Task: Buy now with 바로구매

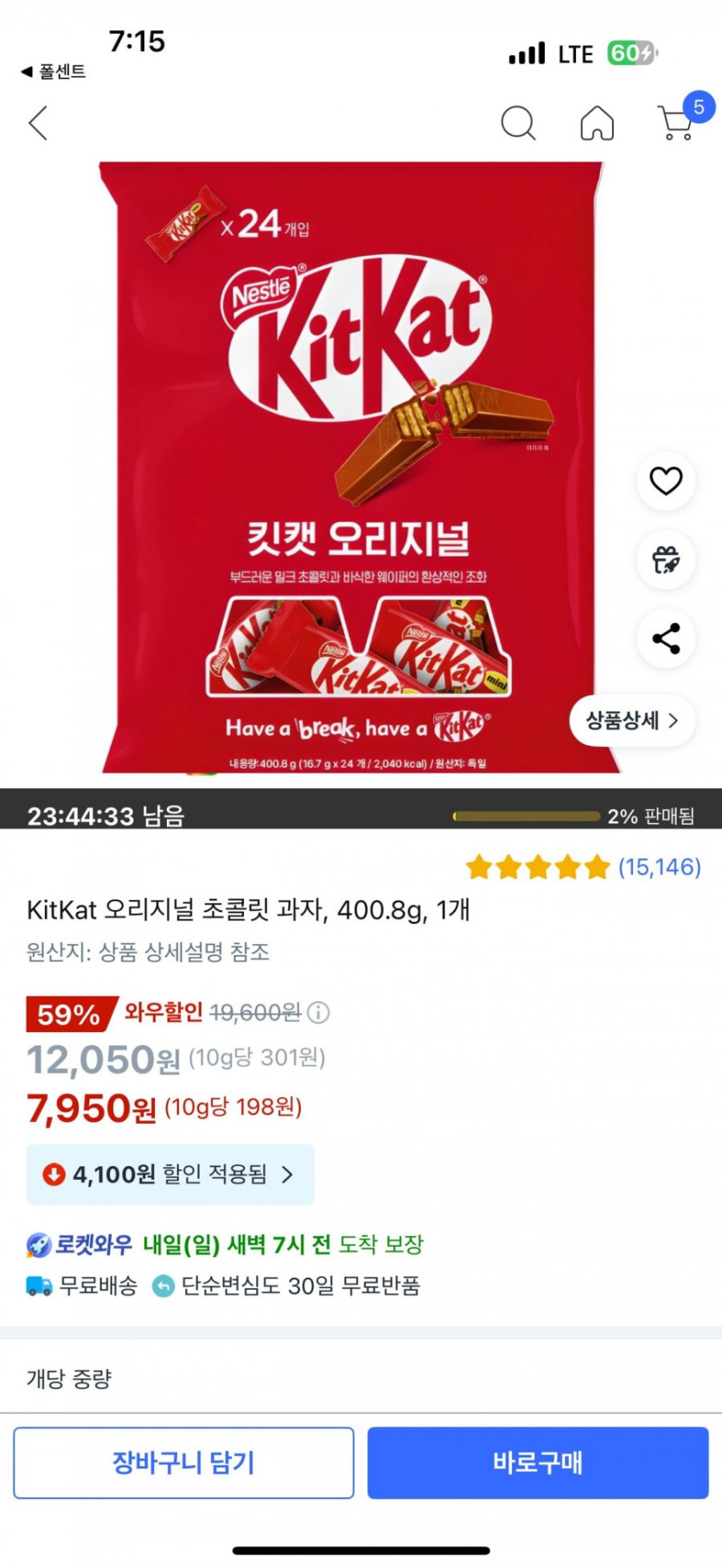Action: tap(538, 1463)
